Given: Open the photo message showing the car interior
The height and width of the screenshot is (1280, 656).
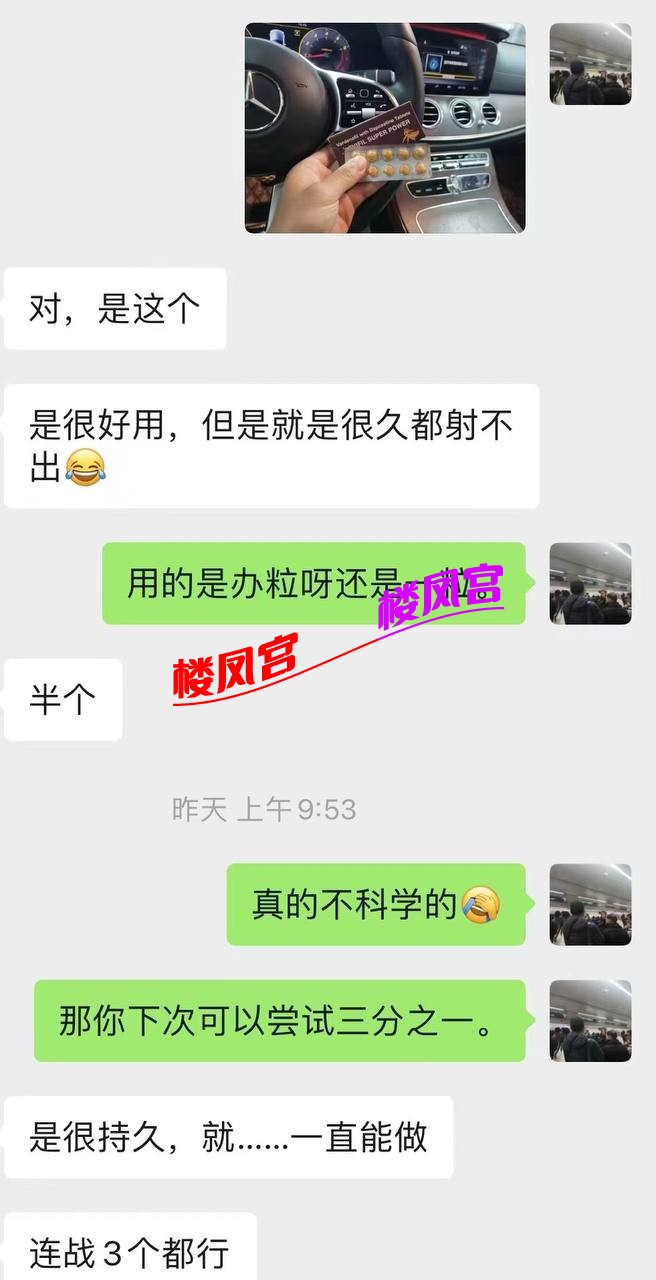Looking at the screenshot, I should [x=385, y=128].
